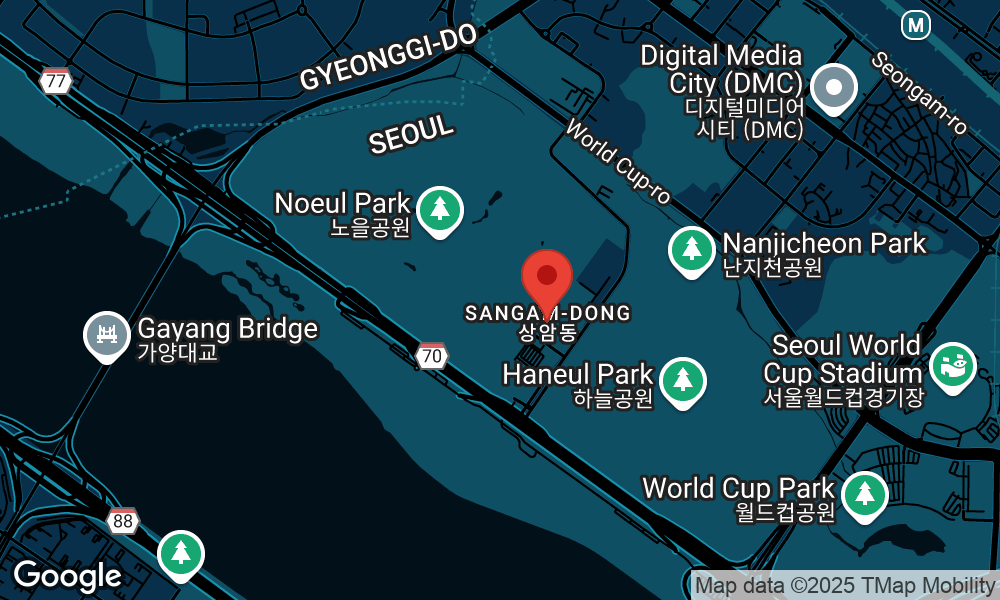Tap the red pin at Sangam-dong
This screenshot has width=1000, height=600.
547,277
